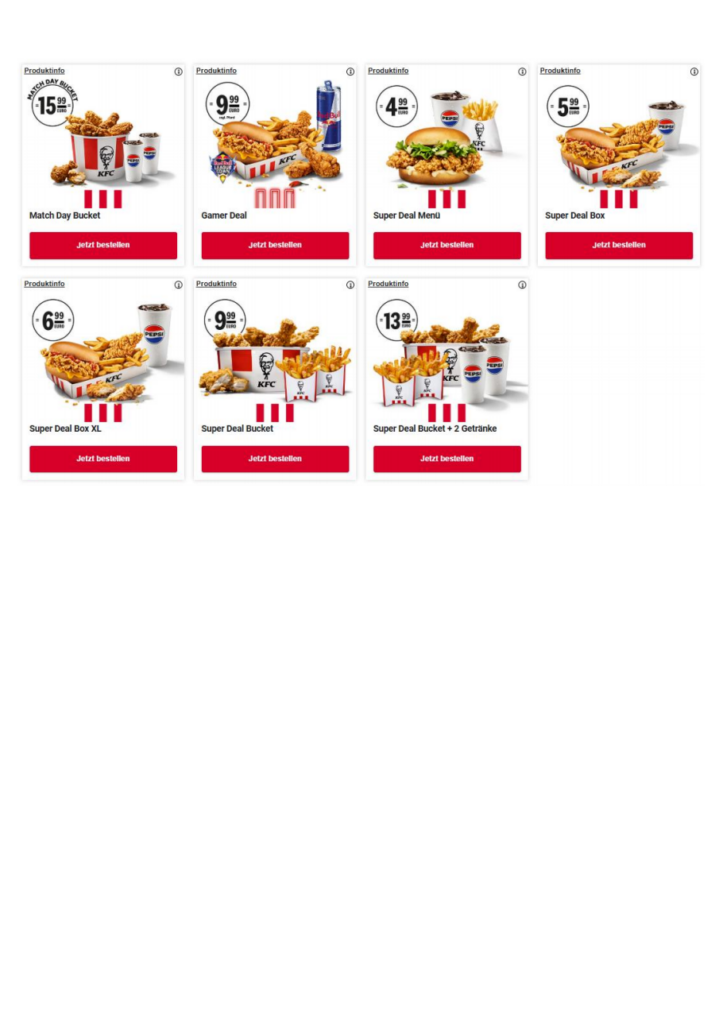Click the info icon on Super Deal Box XL card

tap(177, 284)
